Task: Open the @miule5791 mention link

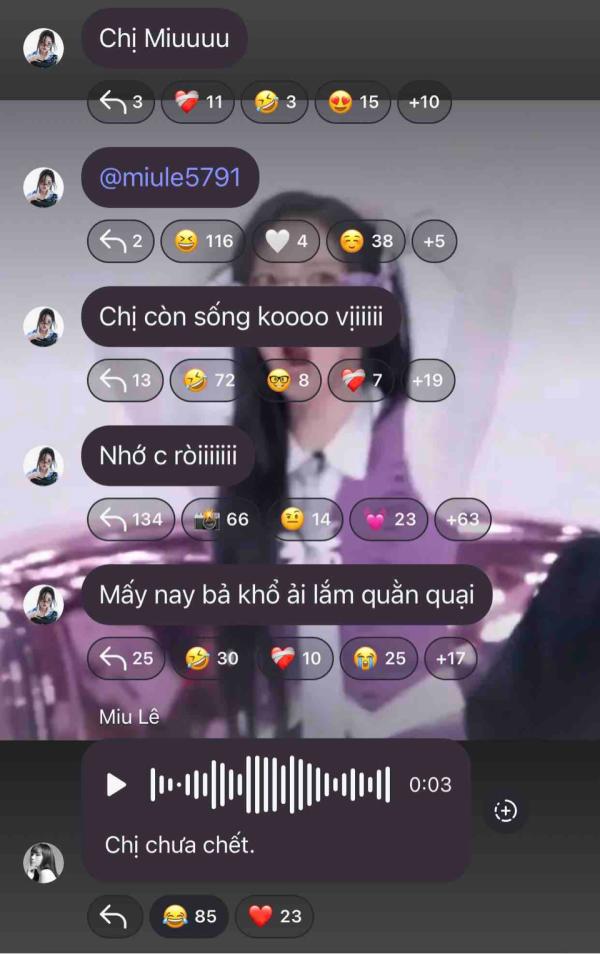Action: click(169, 178)
